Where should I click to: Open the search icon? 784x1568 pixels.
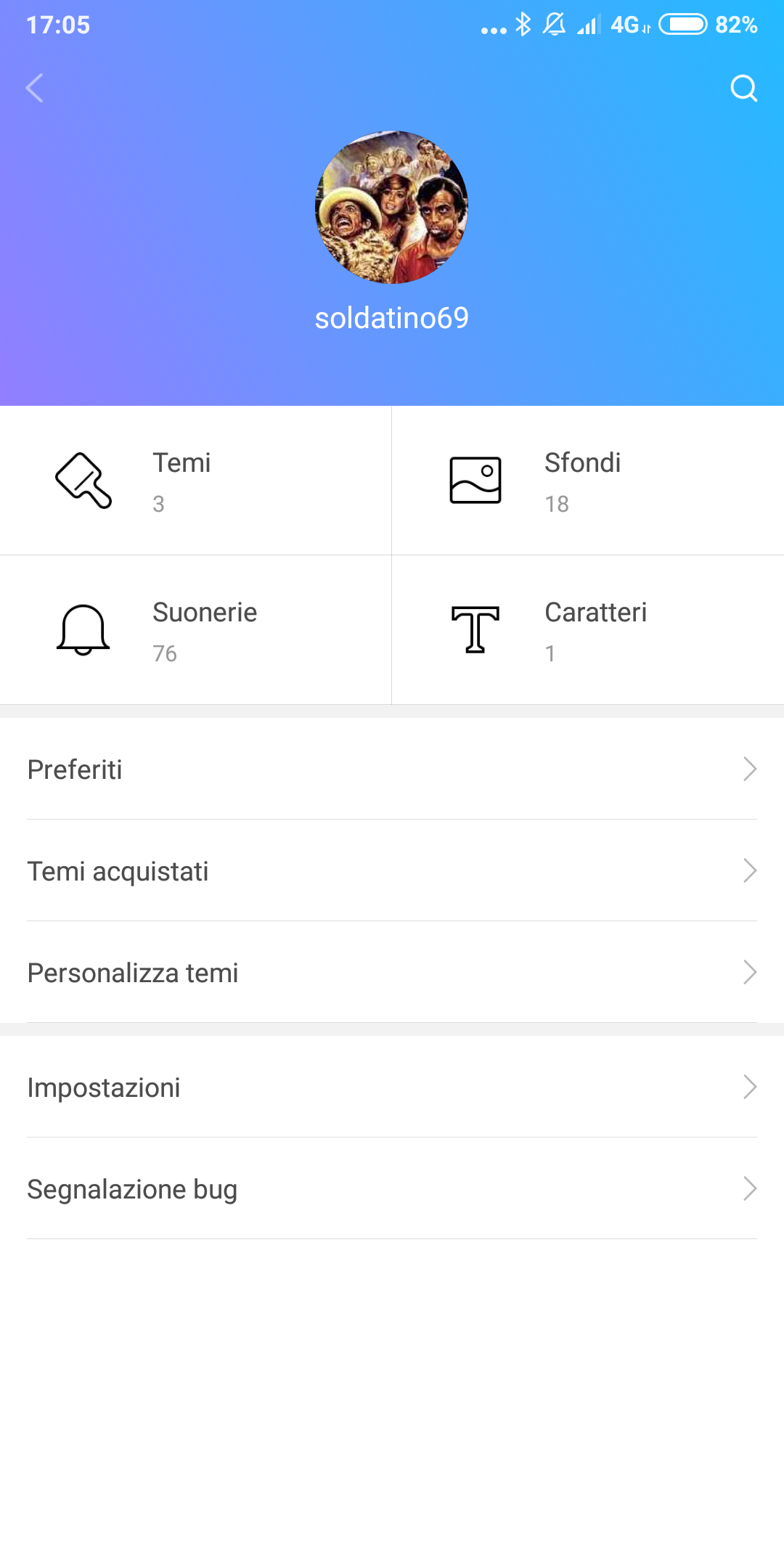[743, 89]
